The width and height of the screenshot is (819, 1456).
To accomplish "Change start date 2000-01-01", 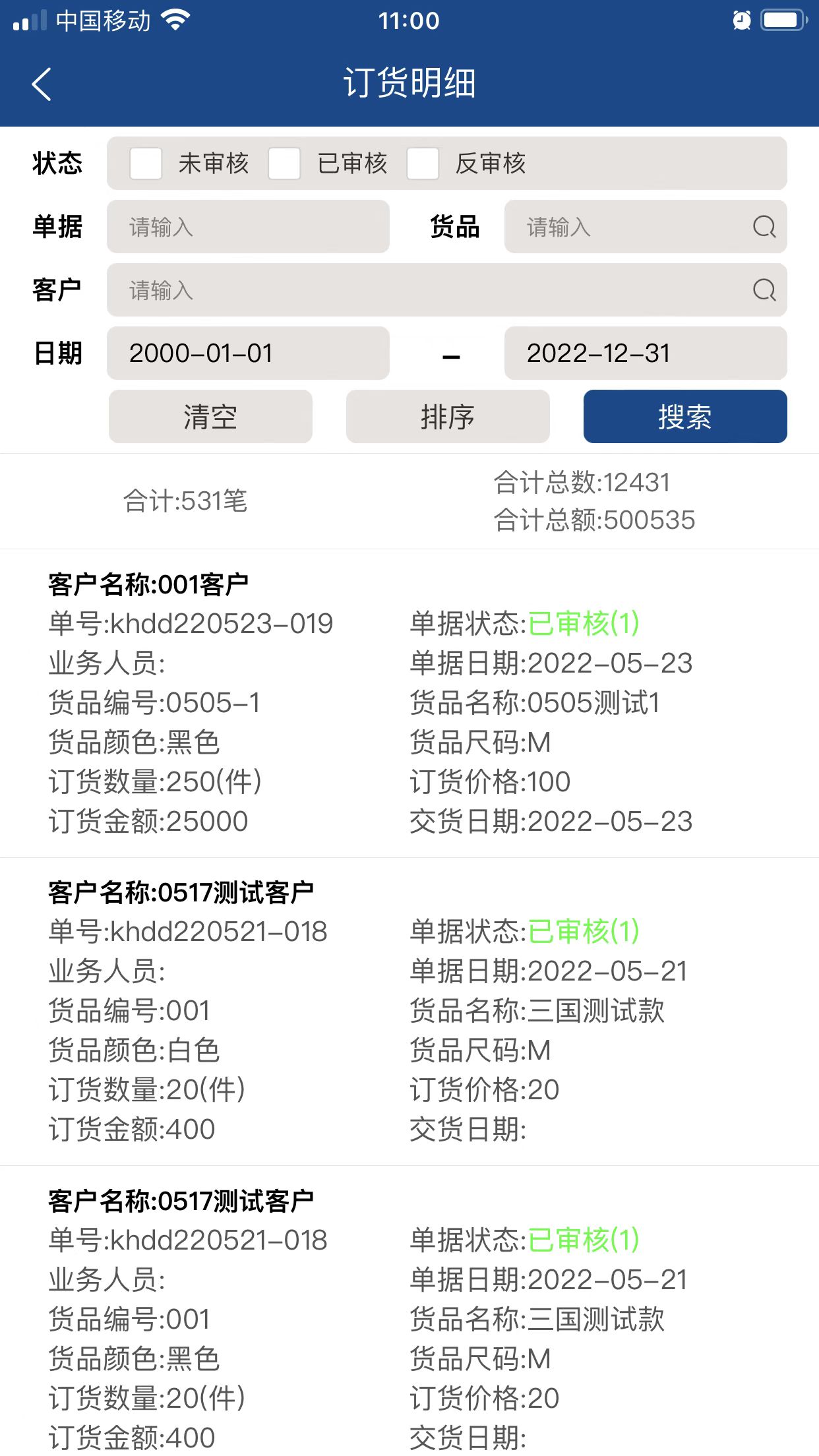I will point(248,353).
